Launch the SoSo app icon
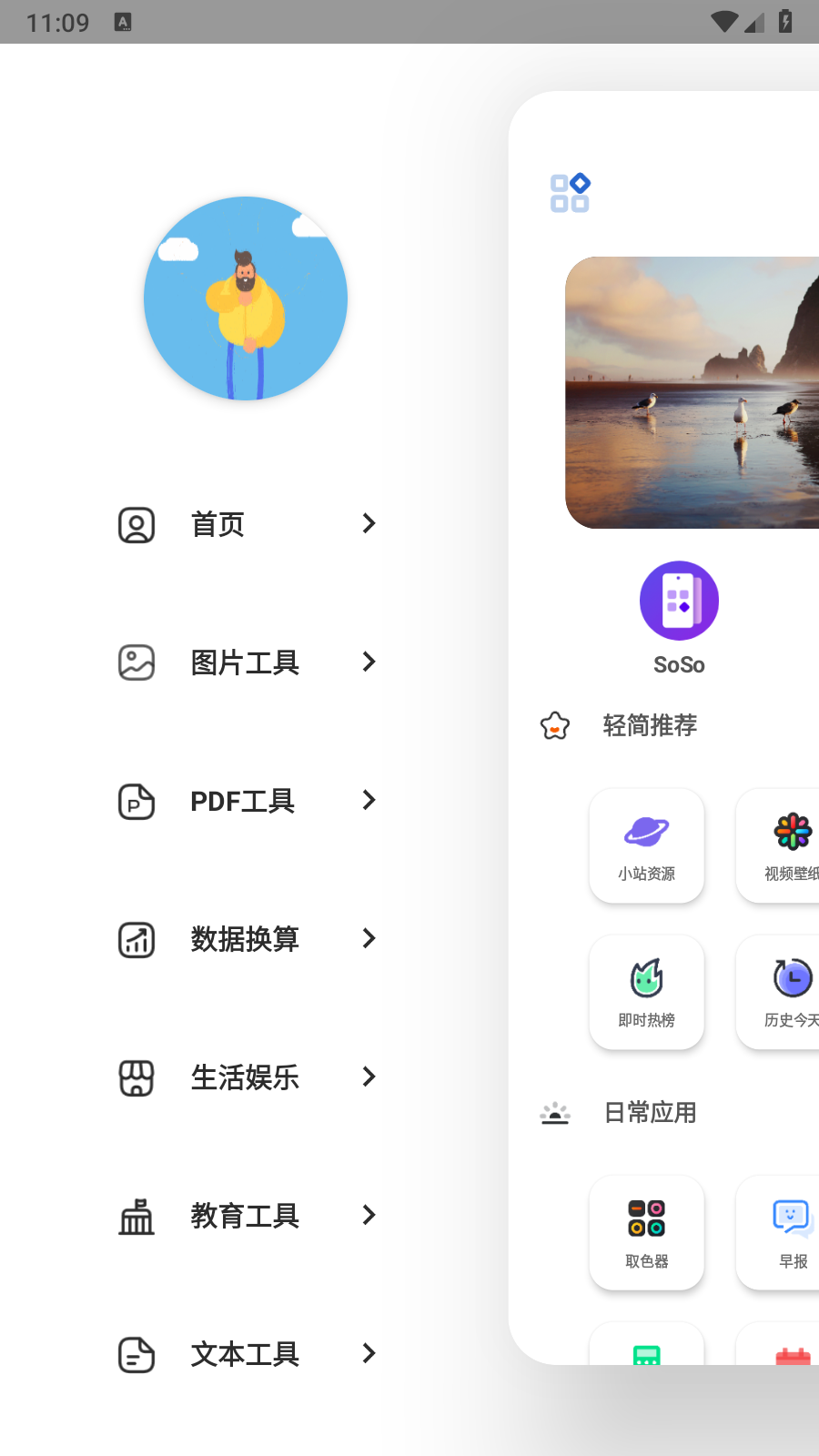819x1456 pixels. pos(679,601)
